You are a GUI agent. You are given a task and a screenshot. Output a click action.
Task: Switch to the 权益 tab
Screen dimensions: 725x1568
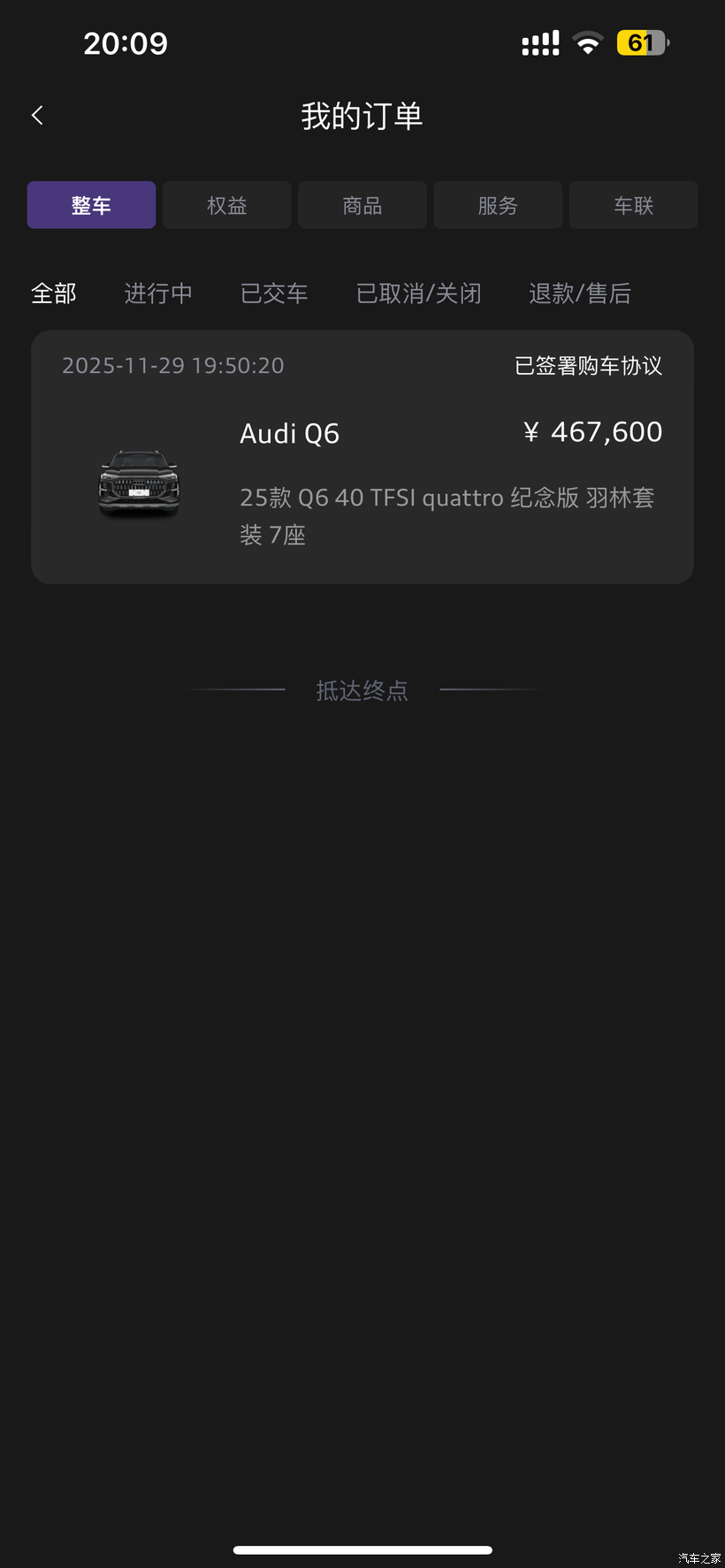(x=226, y=205)
